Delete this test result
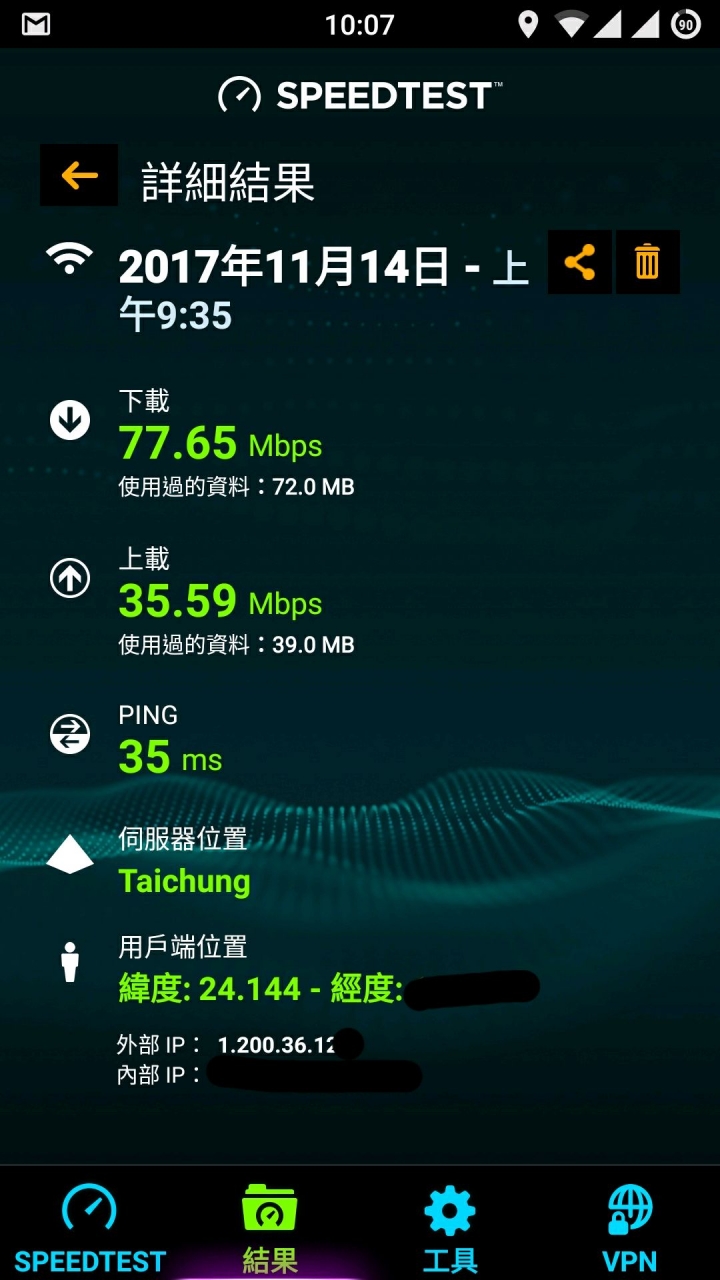This screenshot has height=1280, width=720. coord(647,262)
